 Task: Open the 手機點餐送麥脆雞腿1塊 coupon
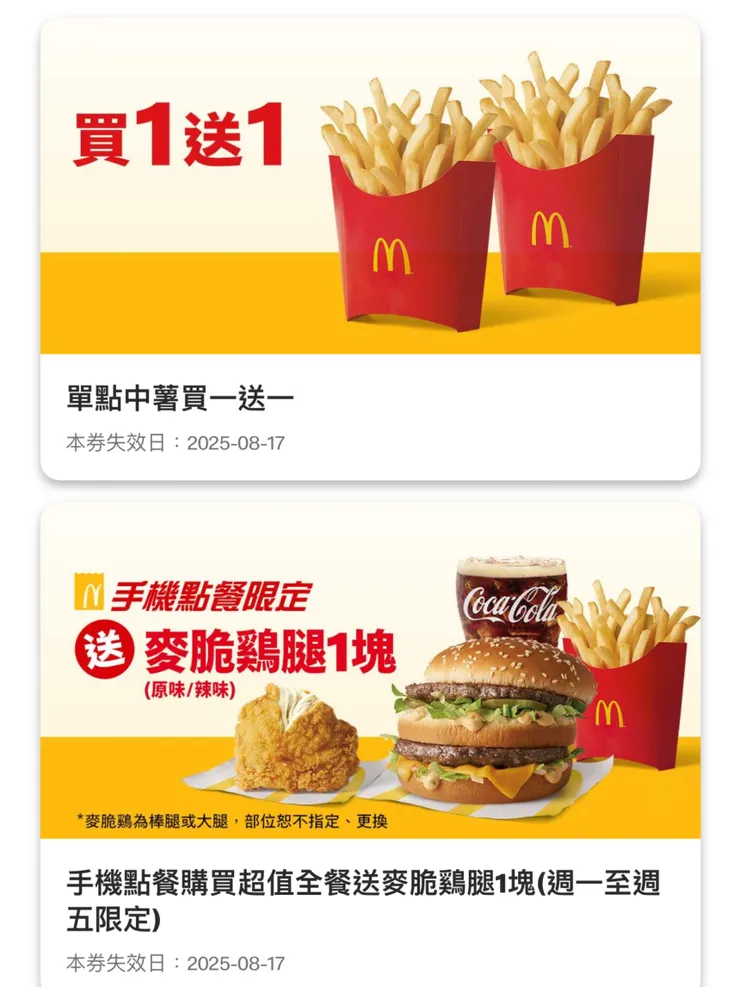(x=370, y=740)
